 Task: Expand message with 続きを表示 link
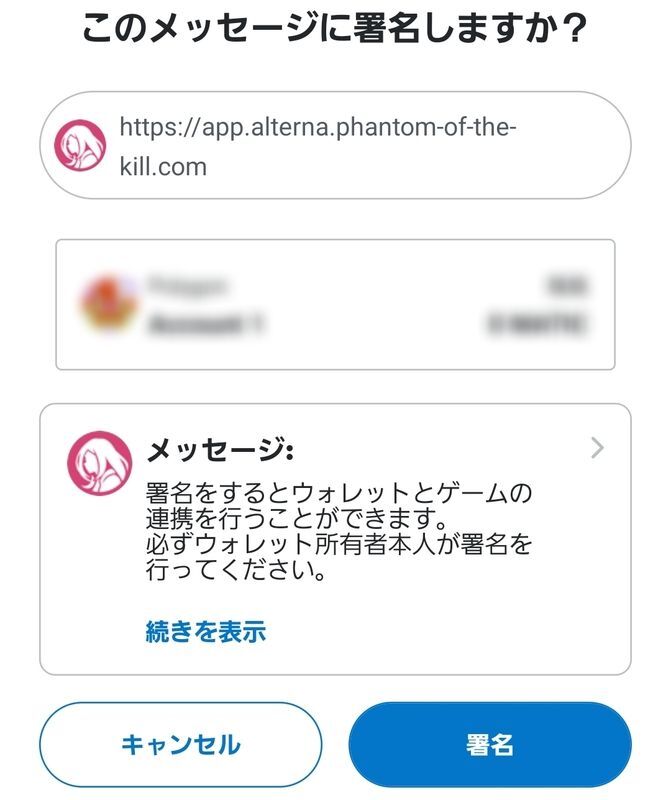tap(206, 631)
